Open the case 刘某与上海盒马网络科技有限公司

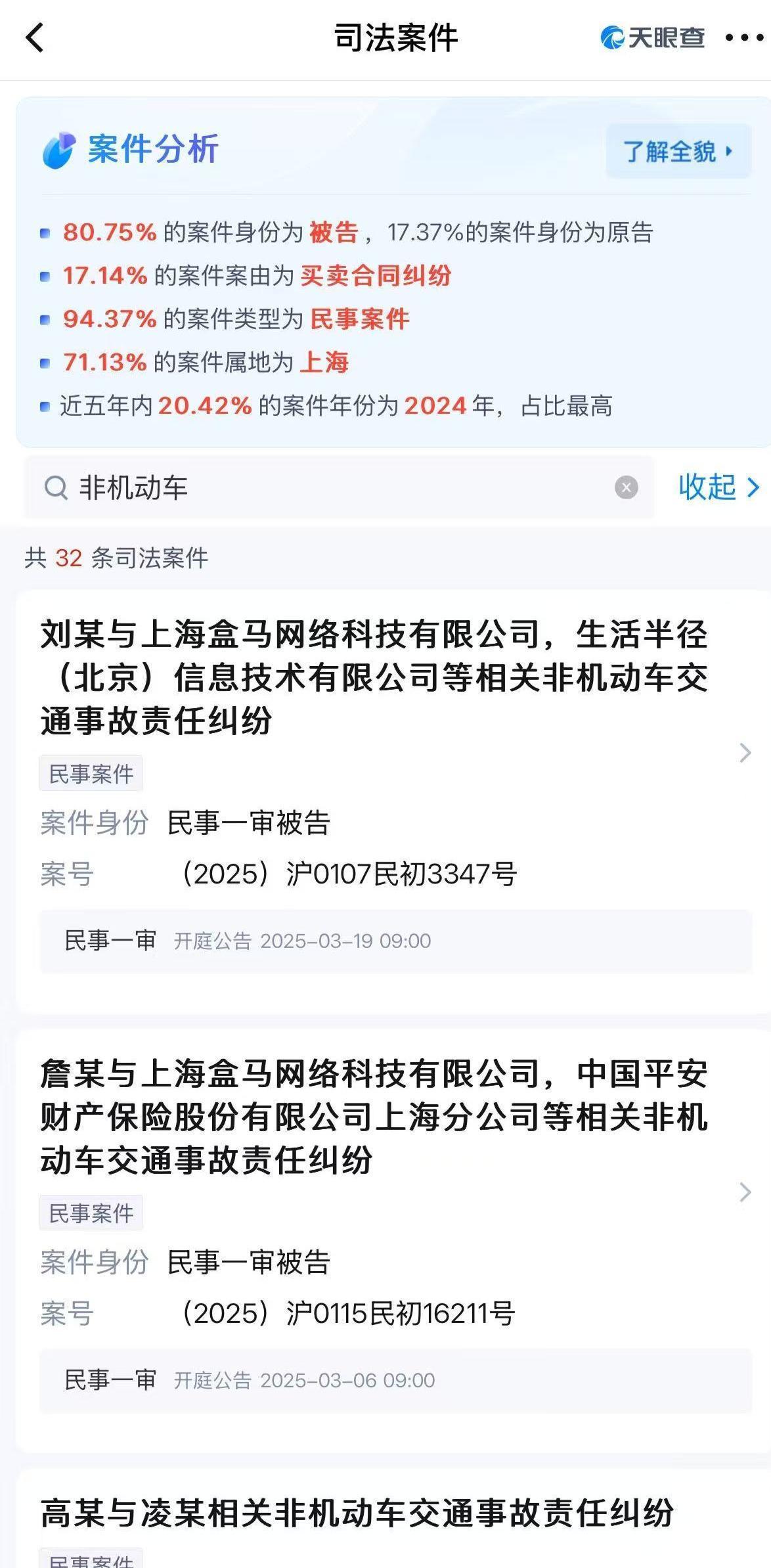374,677
